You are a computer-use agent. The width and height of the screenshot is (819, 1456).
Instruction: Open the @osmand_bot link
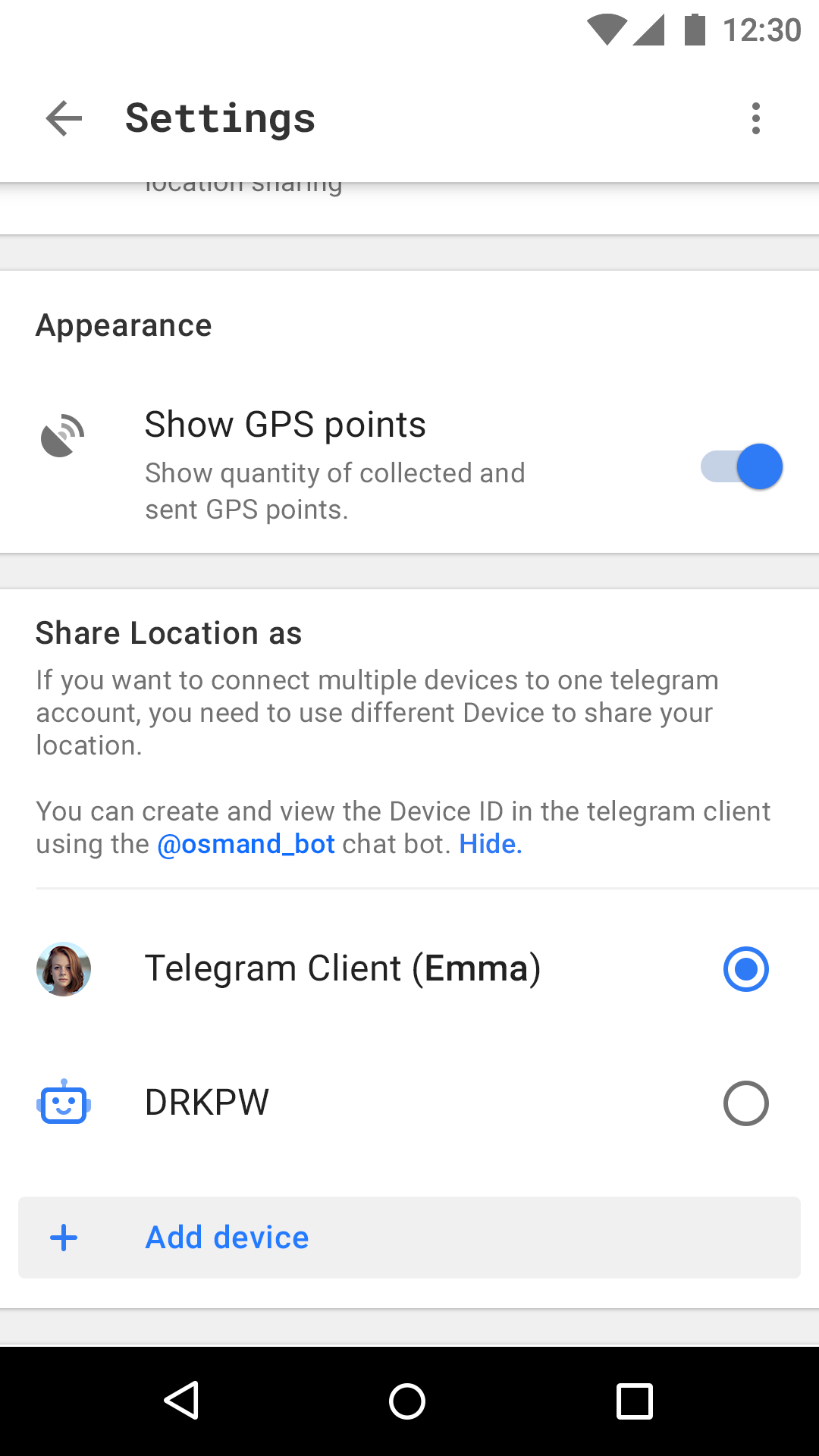[x=246, y=844]
